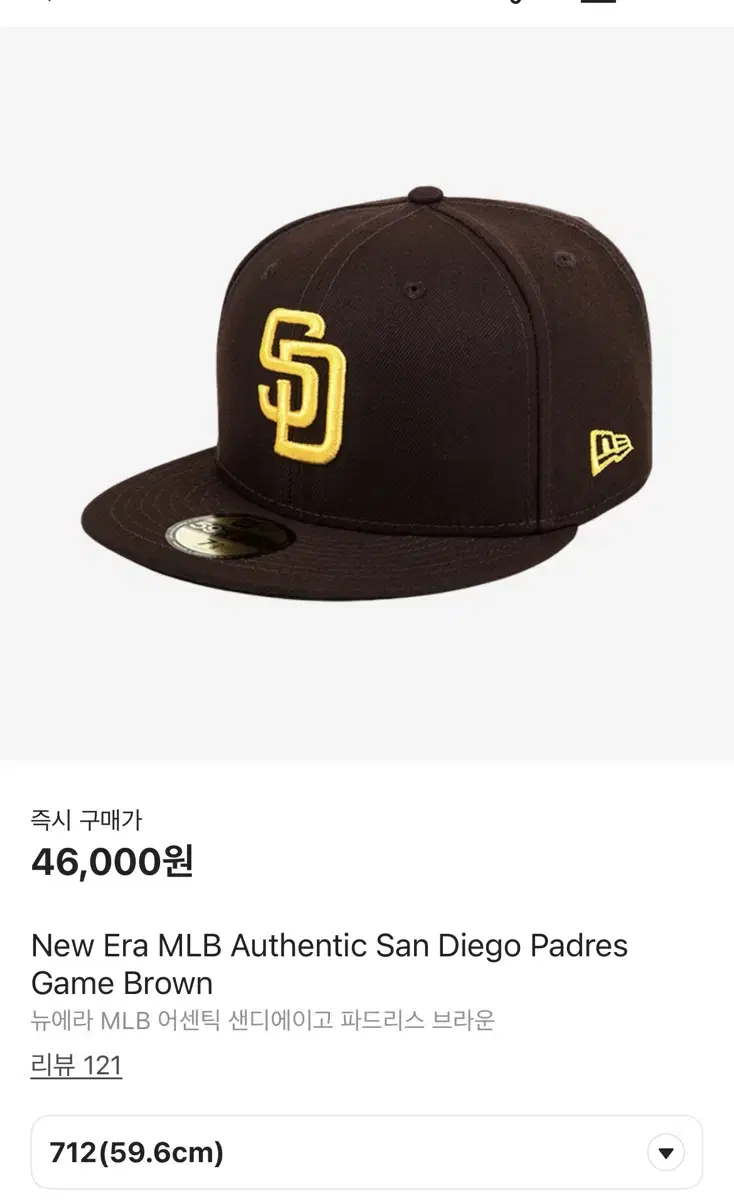This screenshot has width=734, height=1200.
Task: Click the dark rectangular icon in the header
Action: [x=597, y=5]
